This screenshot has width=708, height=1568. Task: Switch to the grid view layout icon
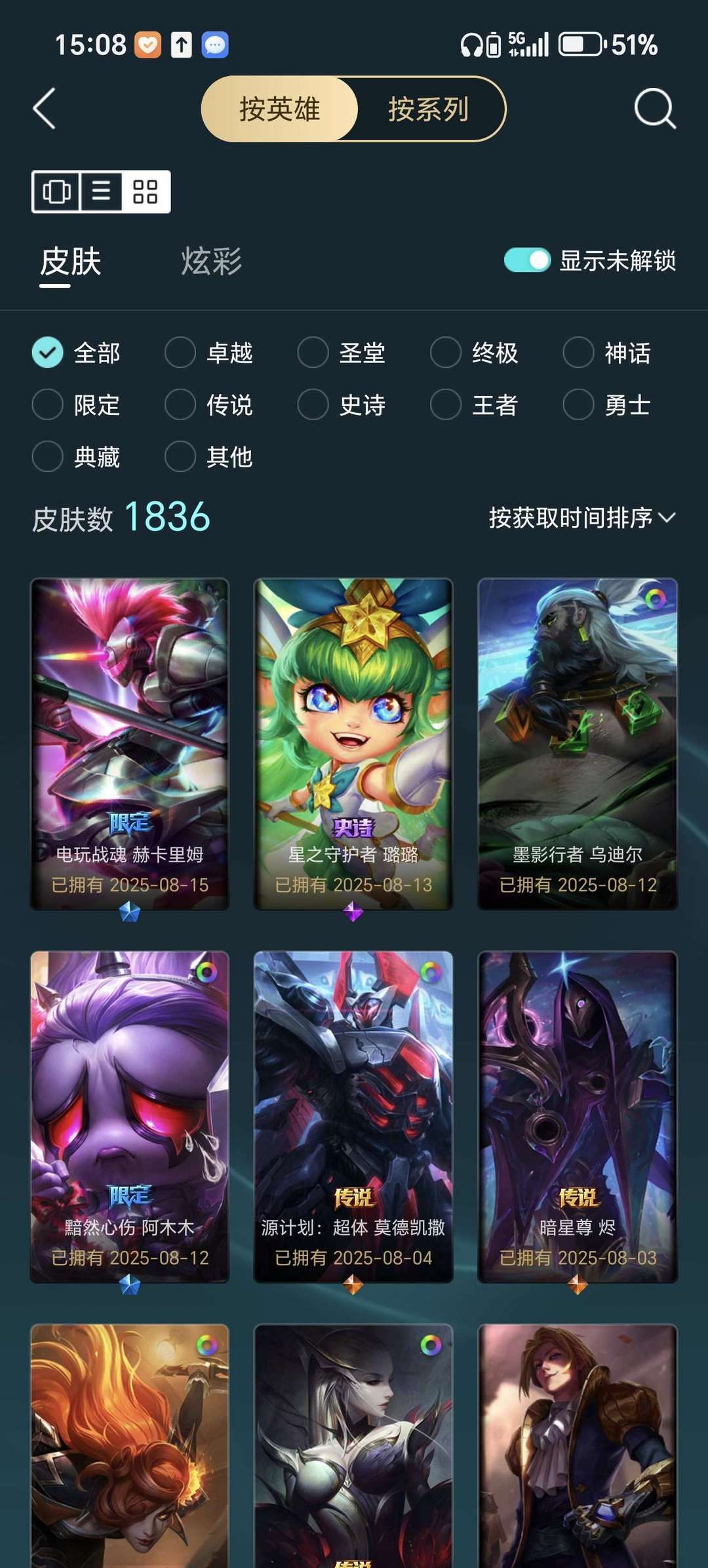pos(146,191)
